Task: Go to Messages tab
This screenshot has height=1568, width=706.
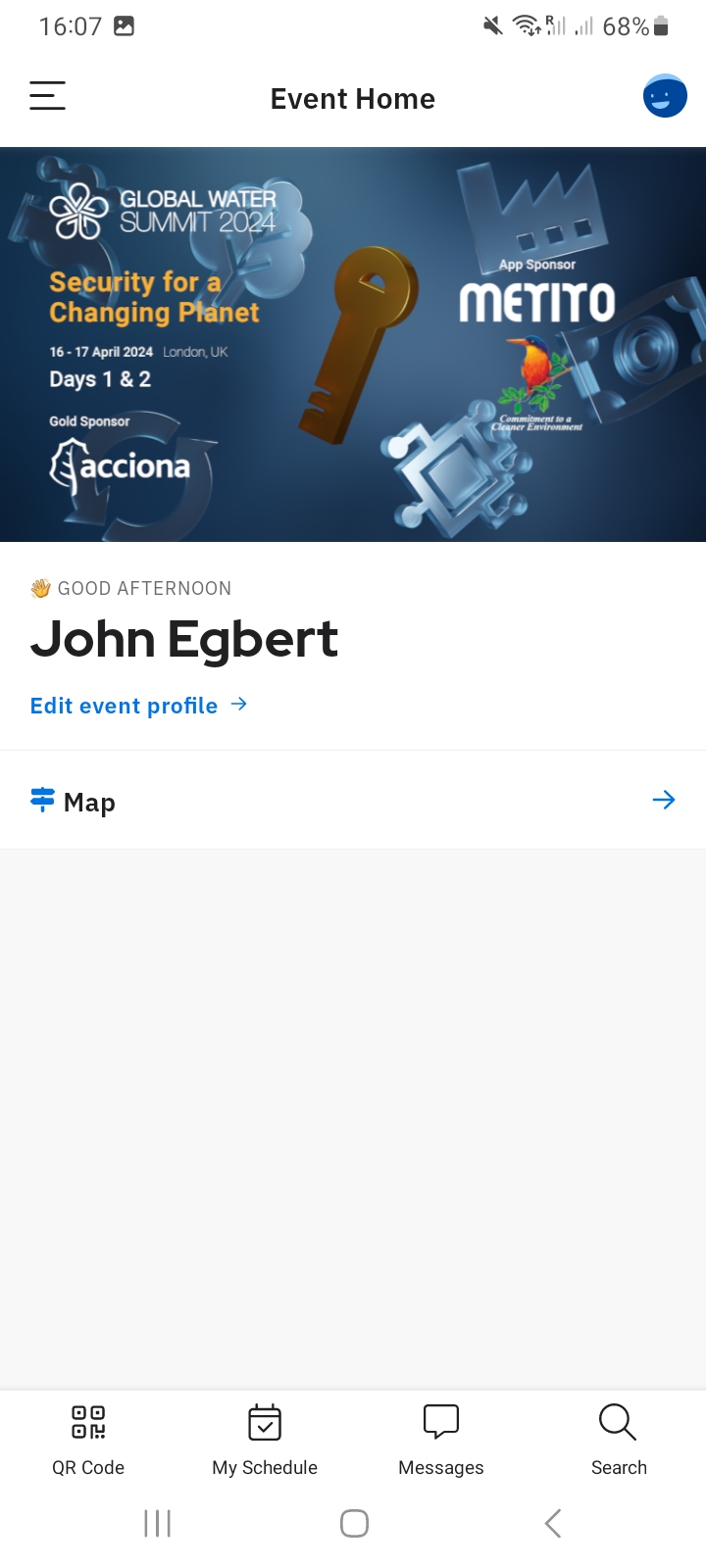Action: coord(441,1439)
